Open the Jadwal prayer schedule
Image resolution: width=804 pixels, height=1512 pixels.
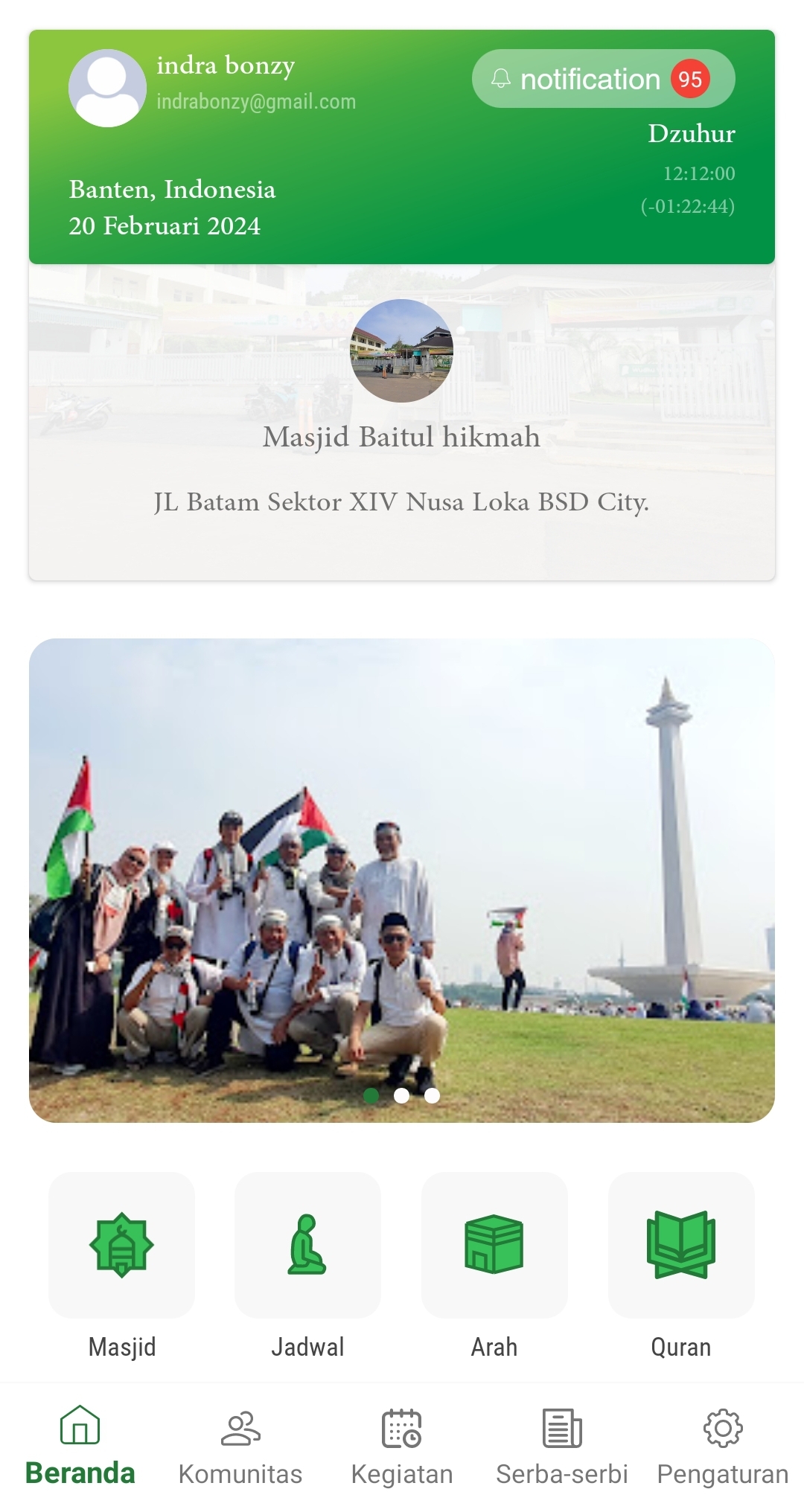pos(307,1245)
